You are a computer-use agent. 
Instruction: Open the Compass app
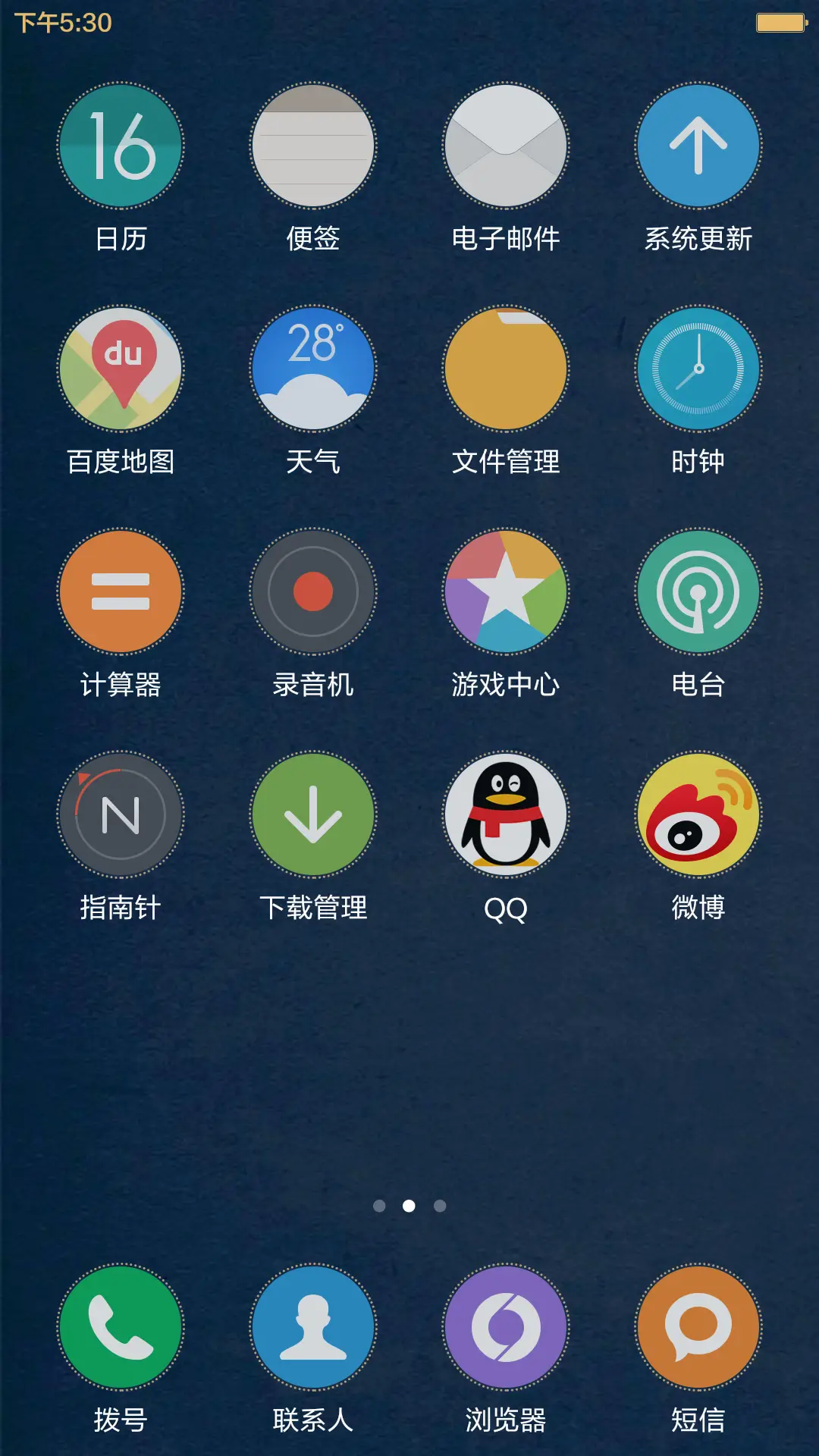(x=119, y=814)
